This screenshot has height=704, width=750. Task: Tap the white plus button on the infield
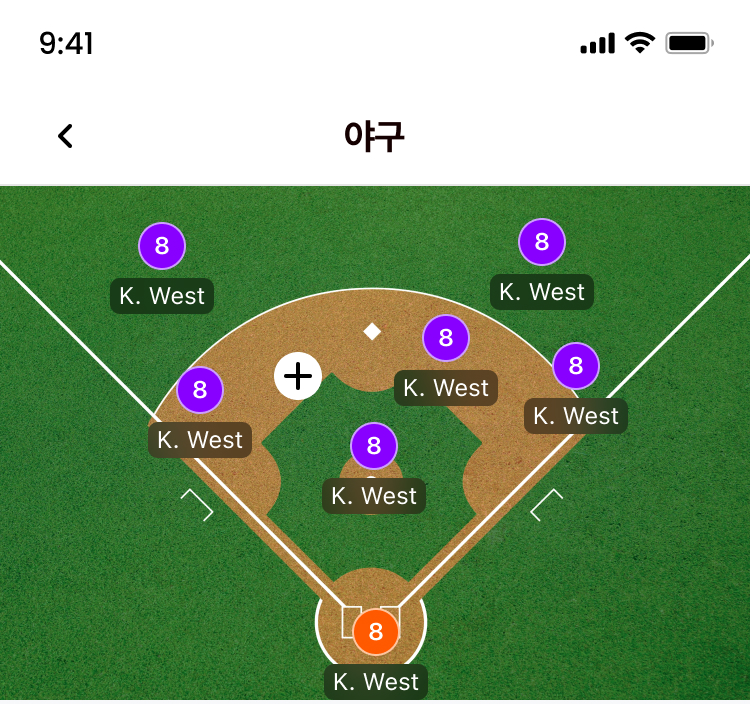coord(298,376)
